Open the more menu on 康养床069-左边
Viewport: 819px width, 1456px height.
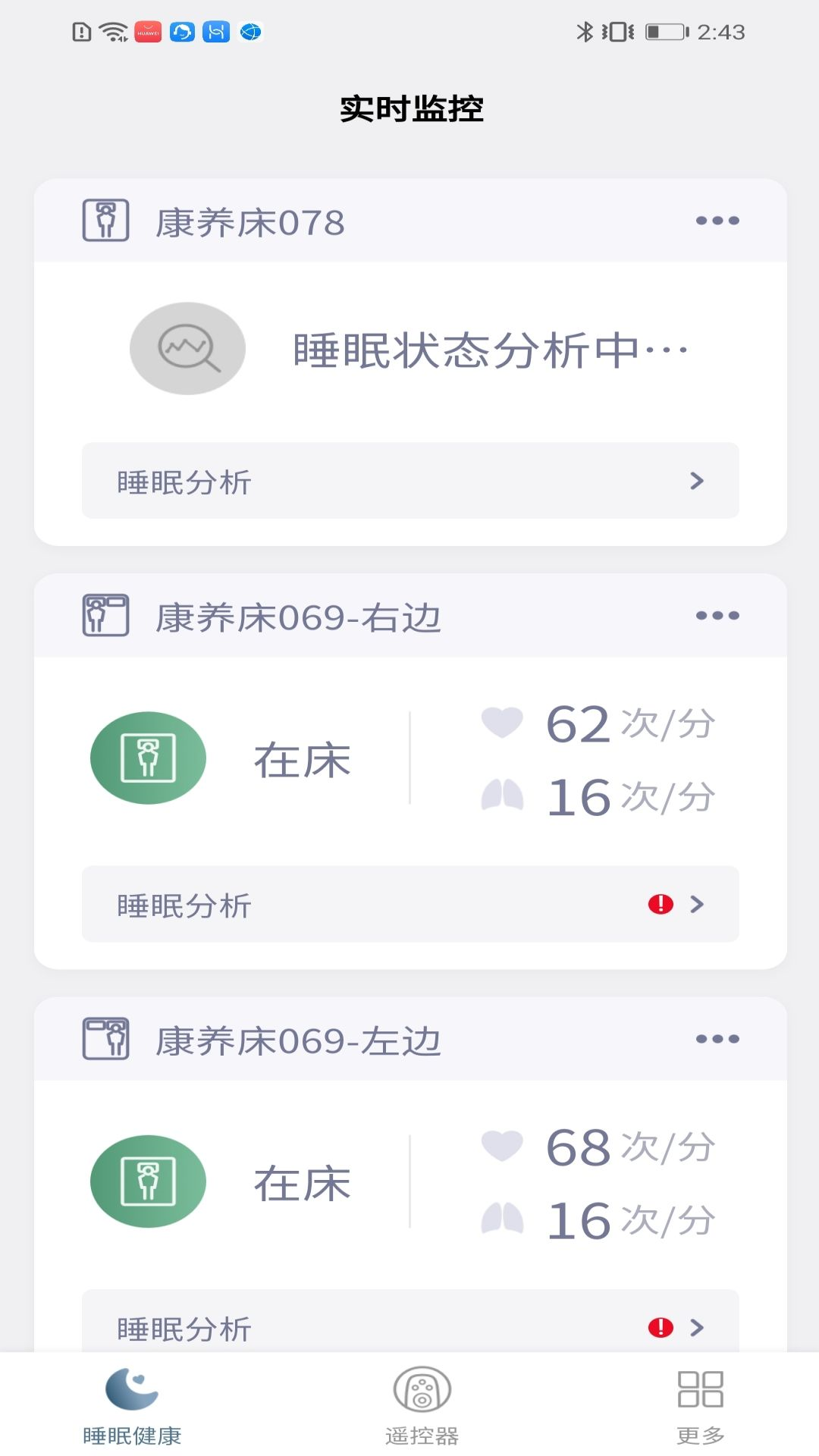pyautogui.click(x=717, y=1040)
